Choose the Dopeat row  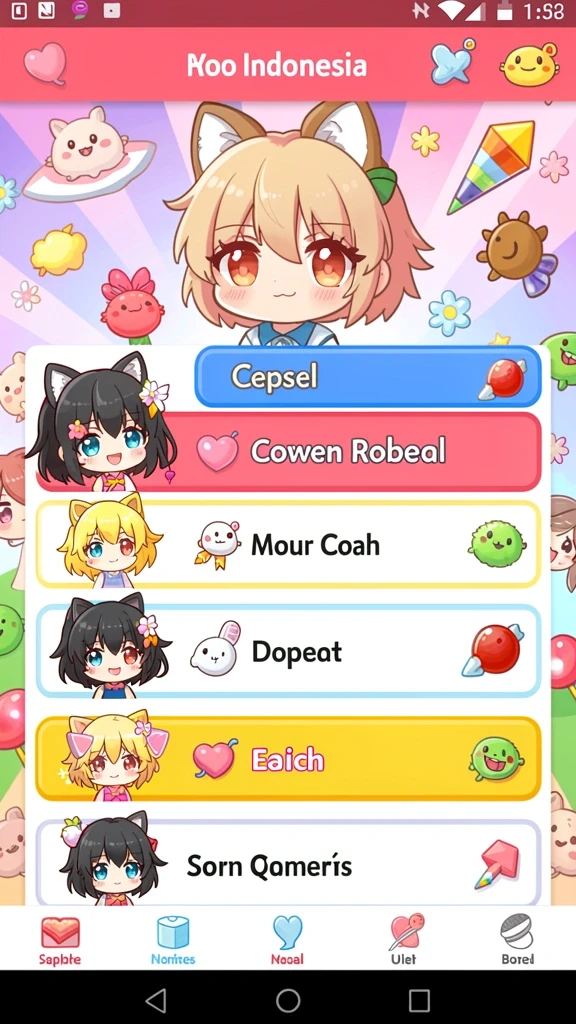click(288, 651)
